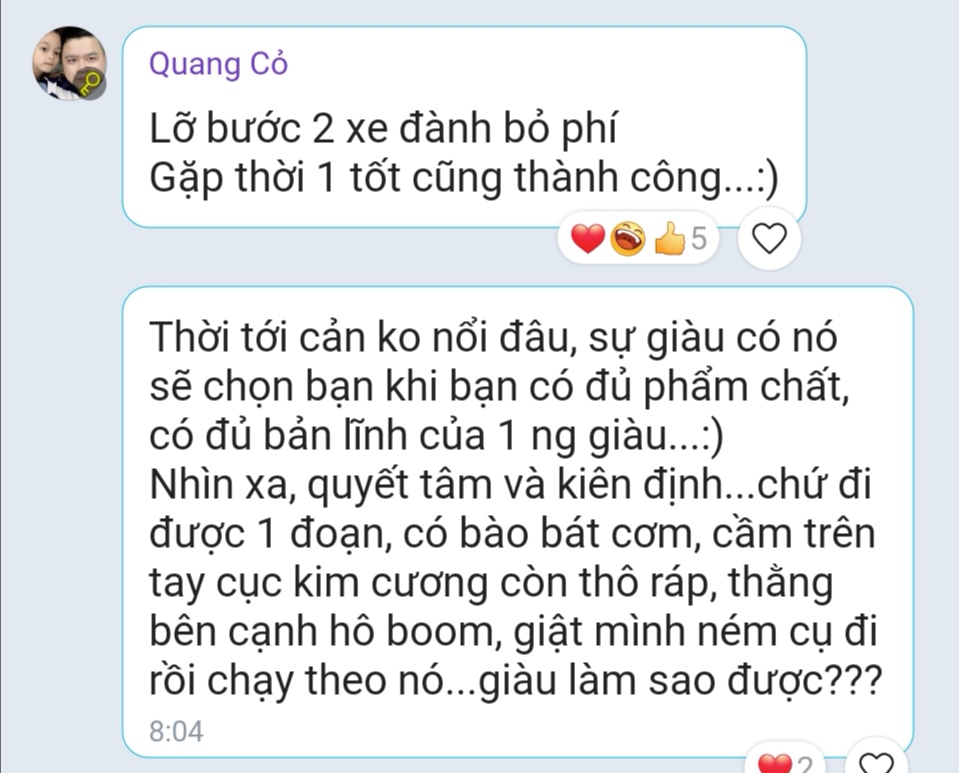Open Quang Cỏ's profile avatar

tap(69, 63)
